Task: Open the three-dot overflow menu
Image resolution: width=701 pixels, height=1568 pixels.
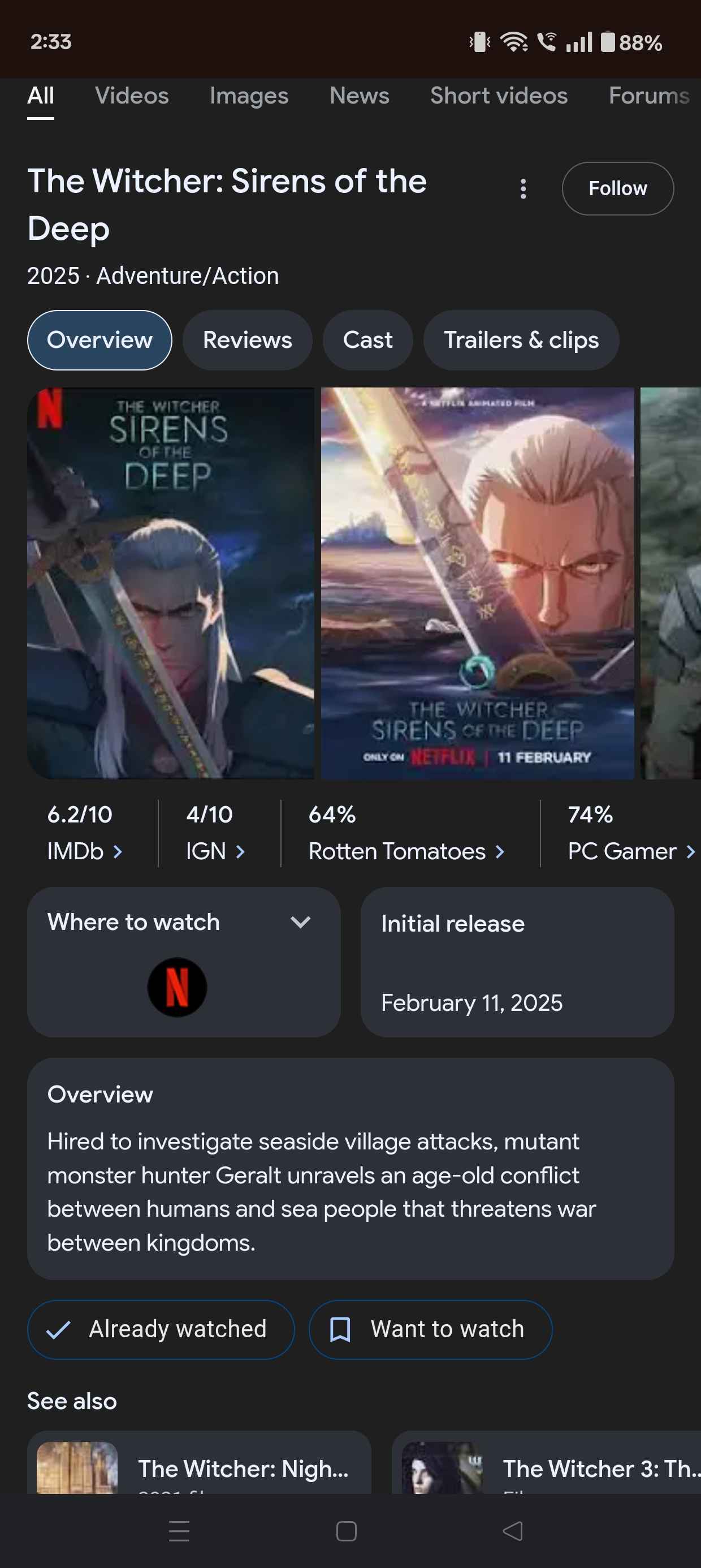Action: 523,189
